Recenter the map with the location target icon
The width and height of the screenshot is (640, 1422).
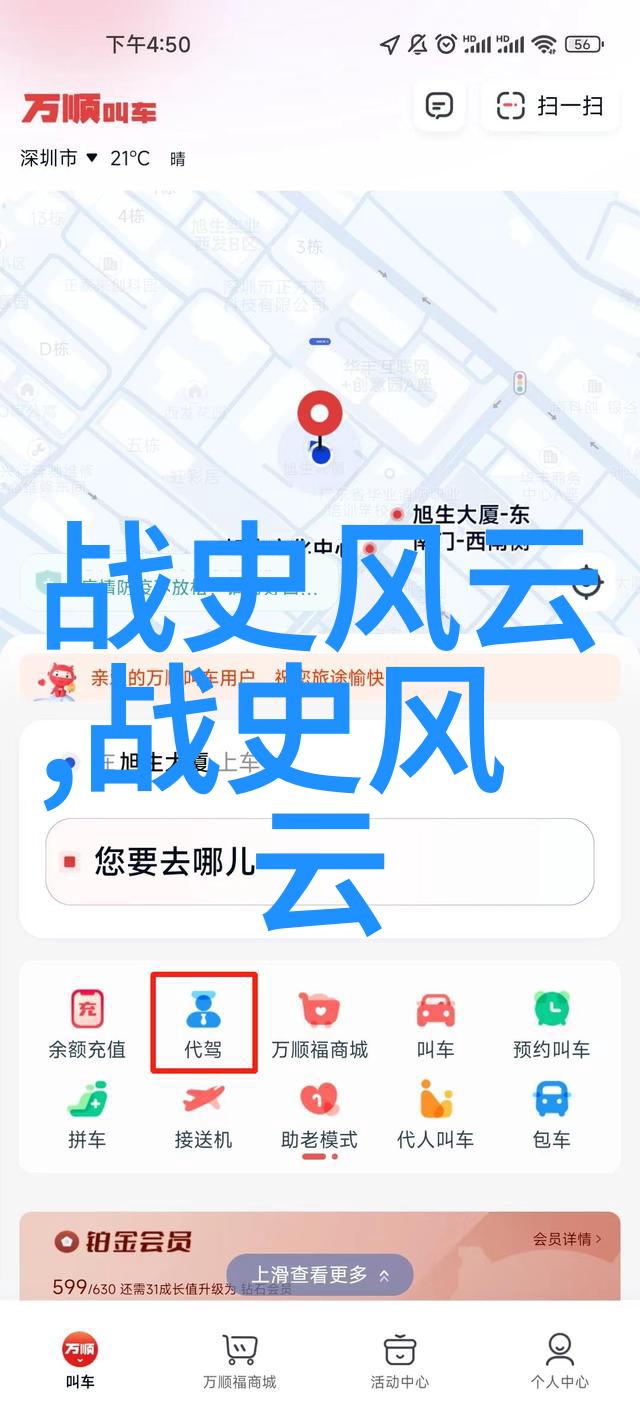pyautogui.click(x=587, y=580)
